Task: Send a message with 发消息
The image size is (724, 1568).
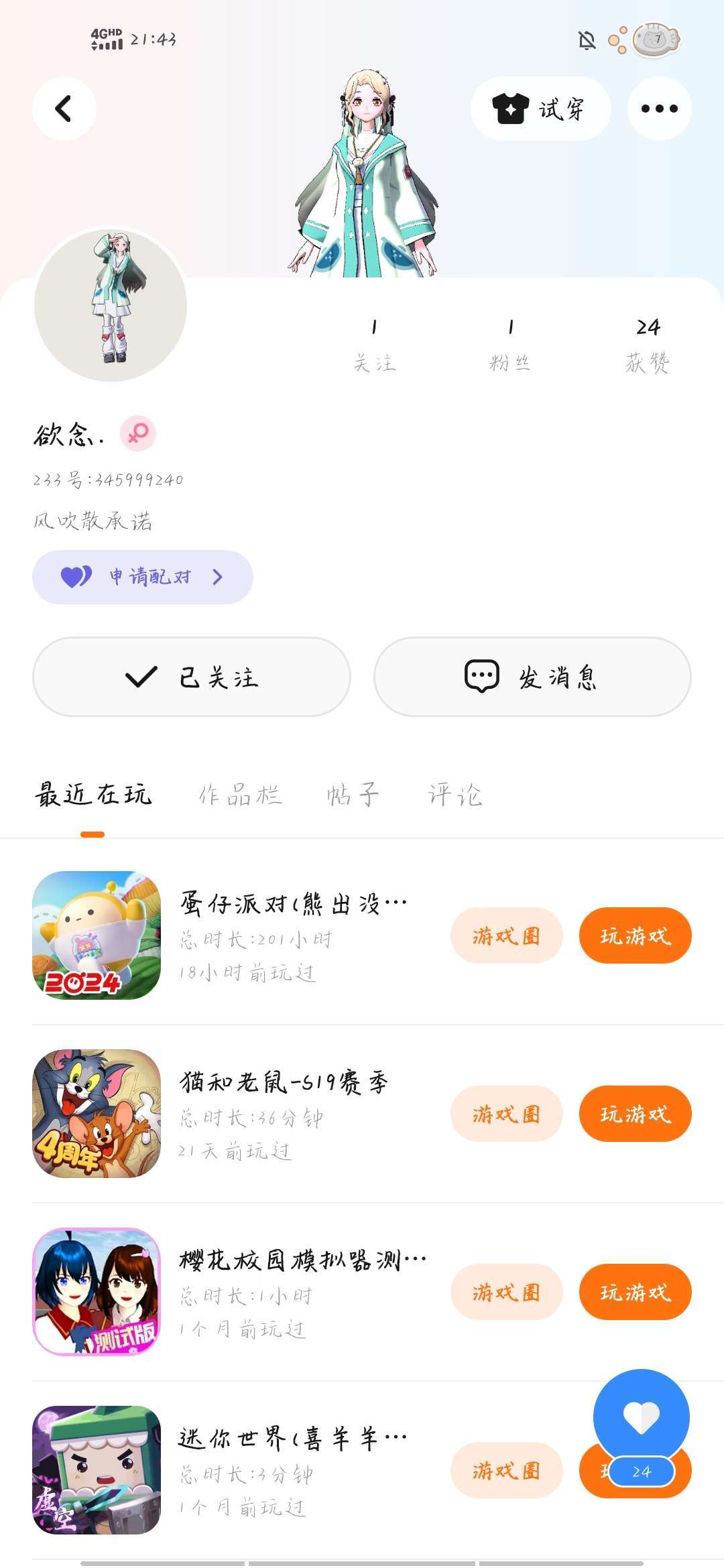Action: pos(532,677)
